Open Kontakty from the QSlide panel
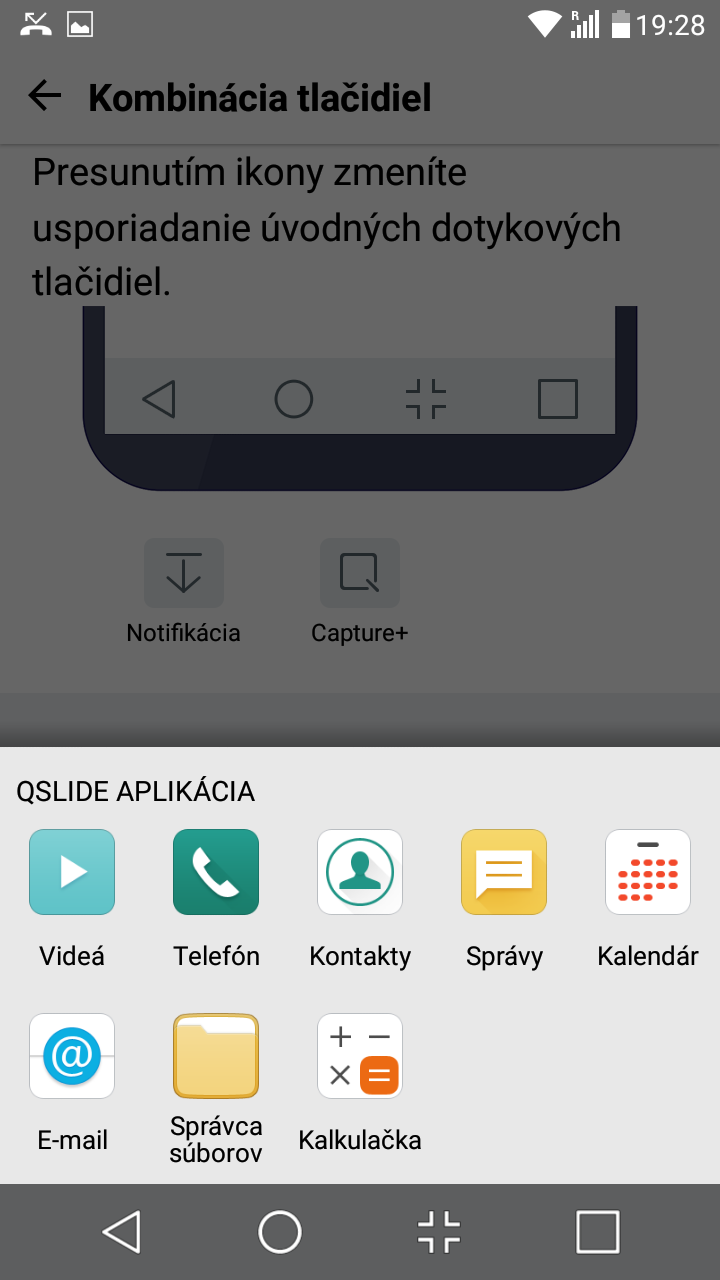 [360, 872]
